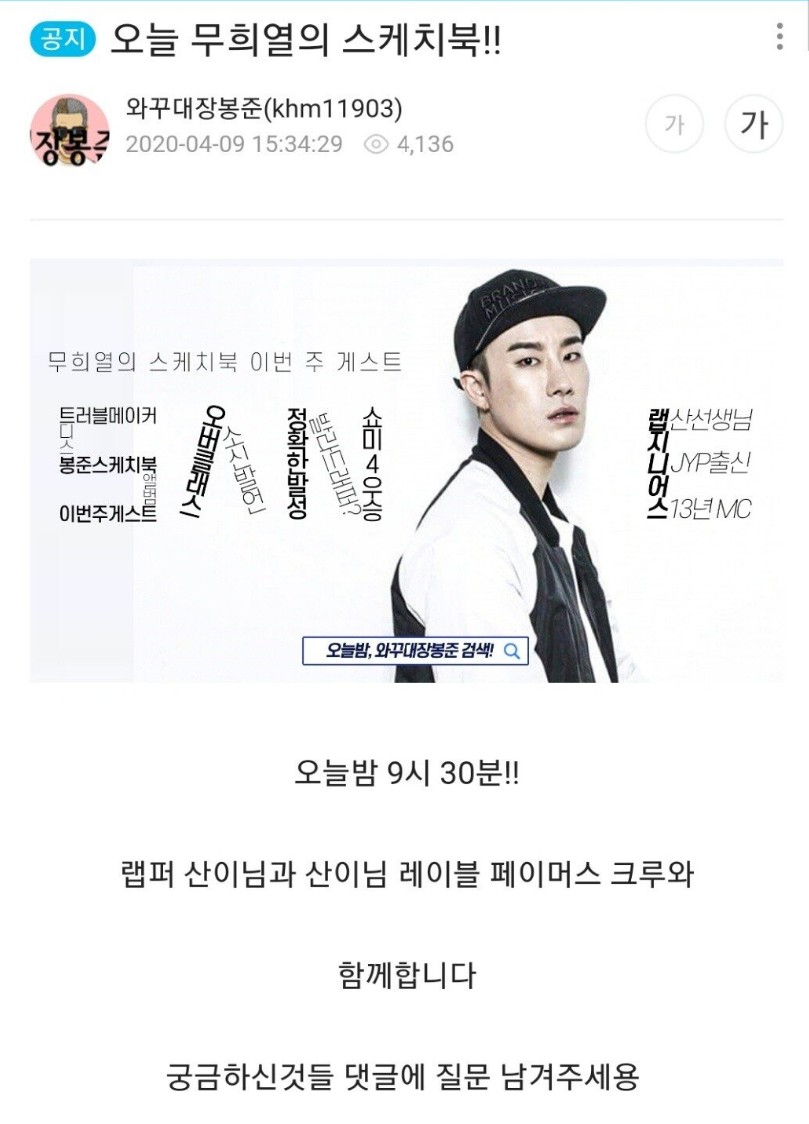Open the overflow menu for this post

[780, 36]
